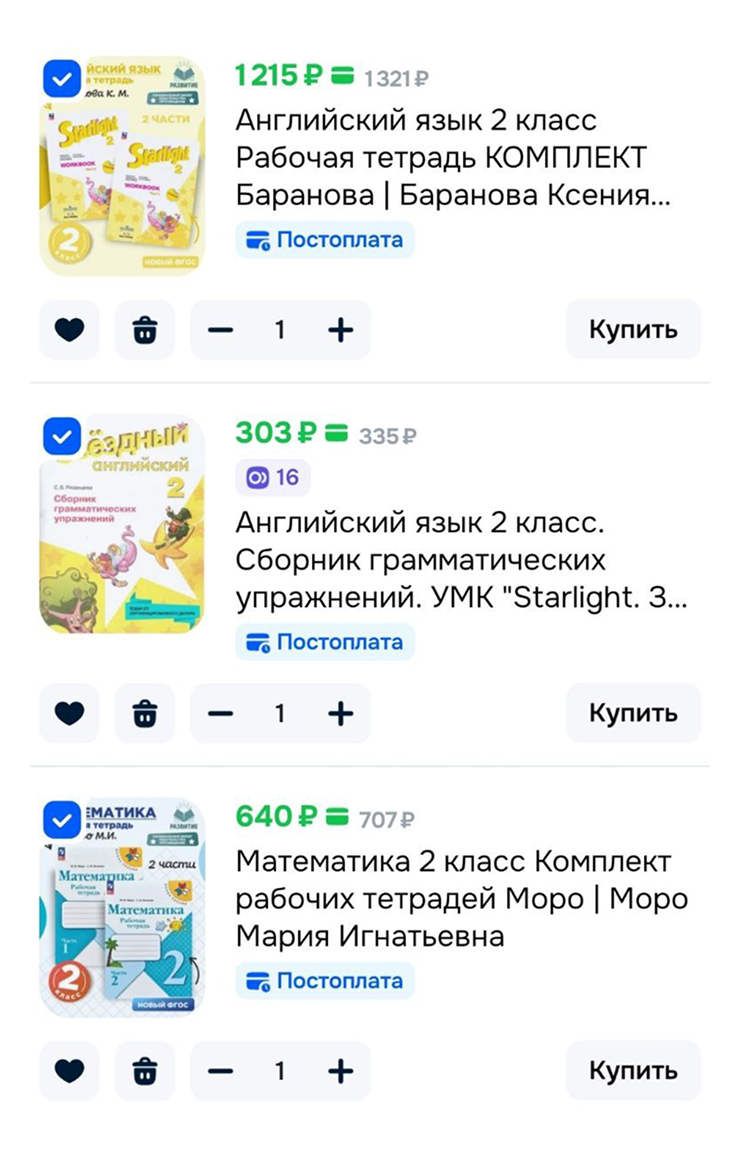Open the Баранова workbook set product page
740x1170 pixels.
(x=452, y=158)
